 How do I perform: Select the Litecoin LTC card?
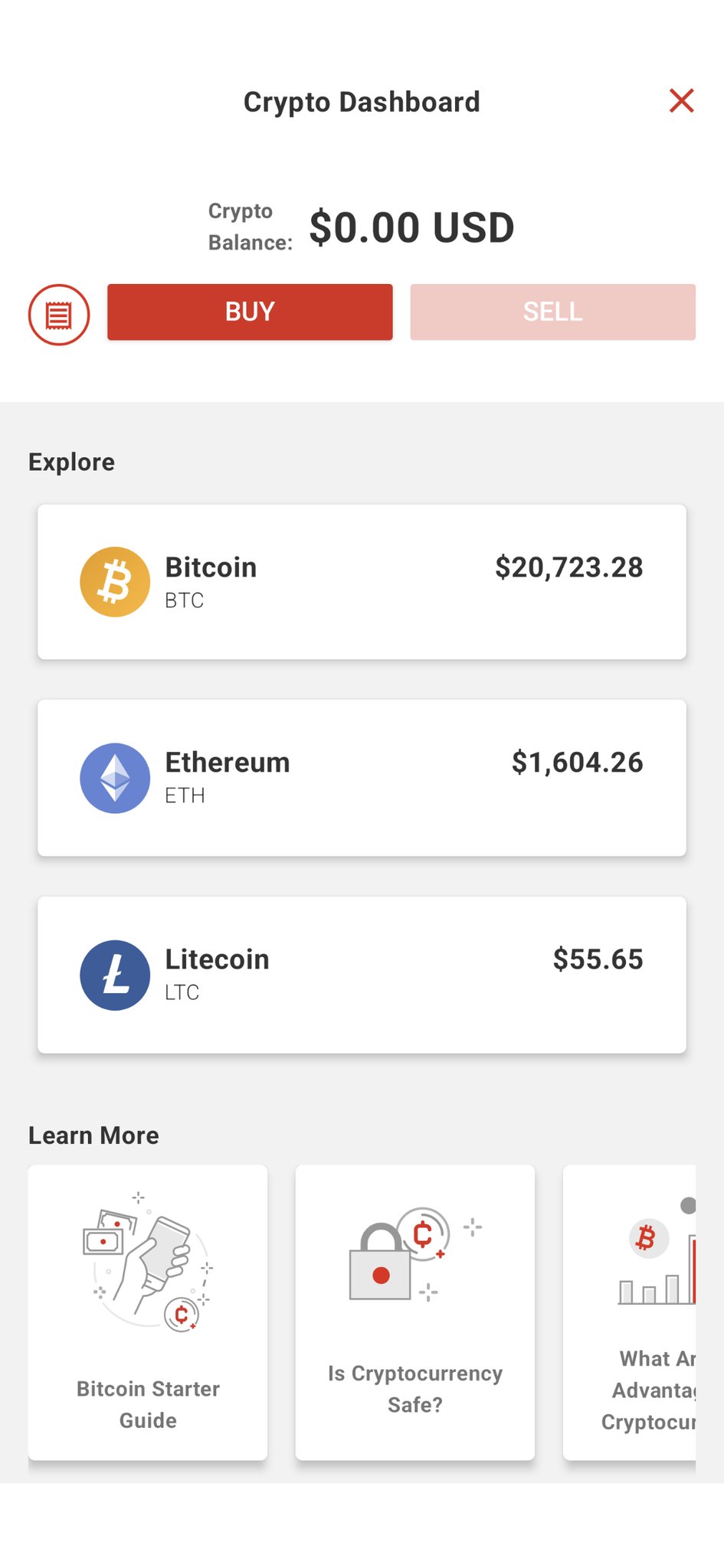[362, 975]
